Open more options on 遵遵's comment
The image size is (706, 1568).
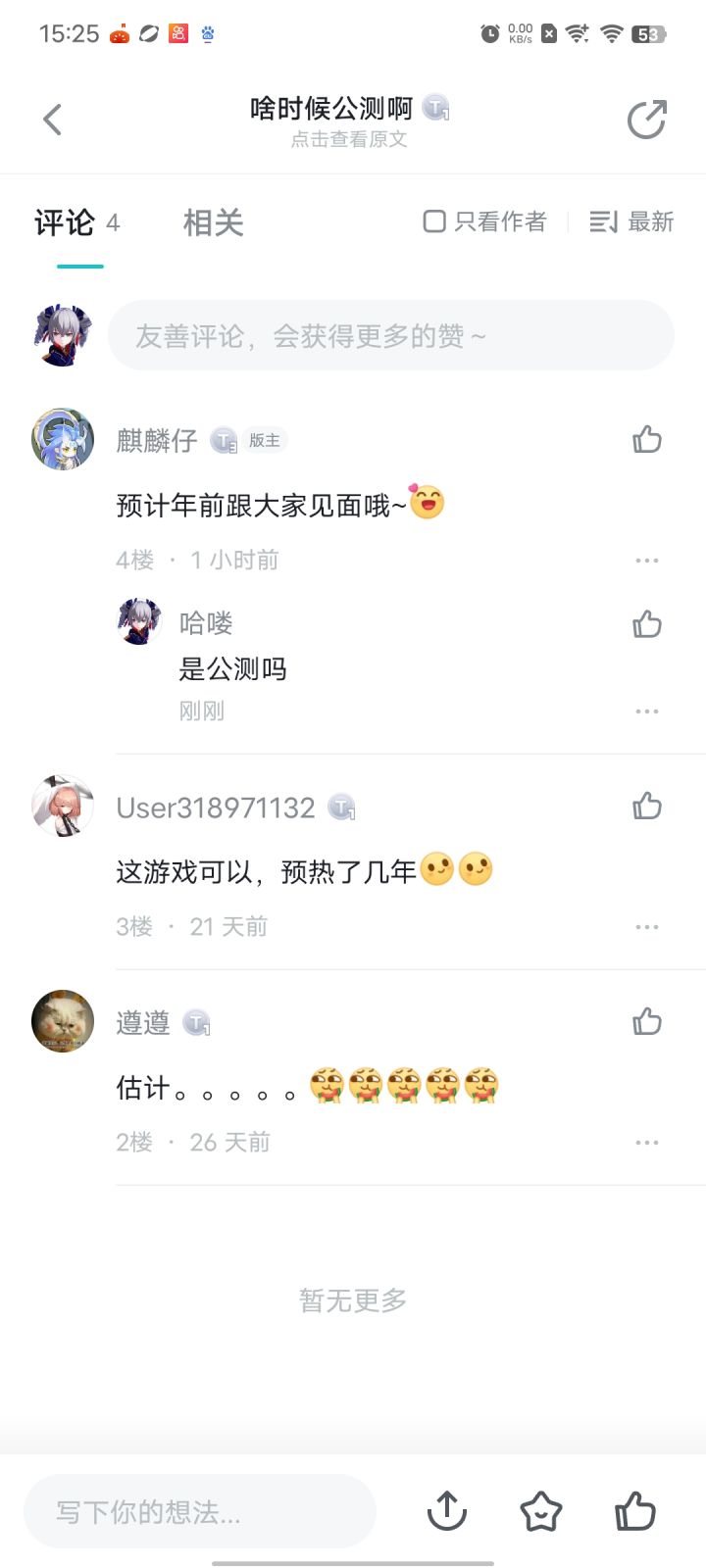click(647, 1143)
